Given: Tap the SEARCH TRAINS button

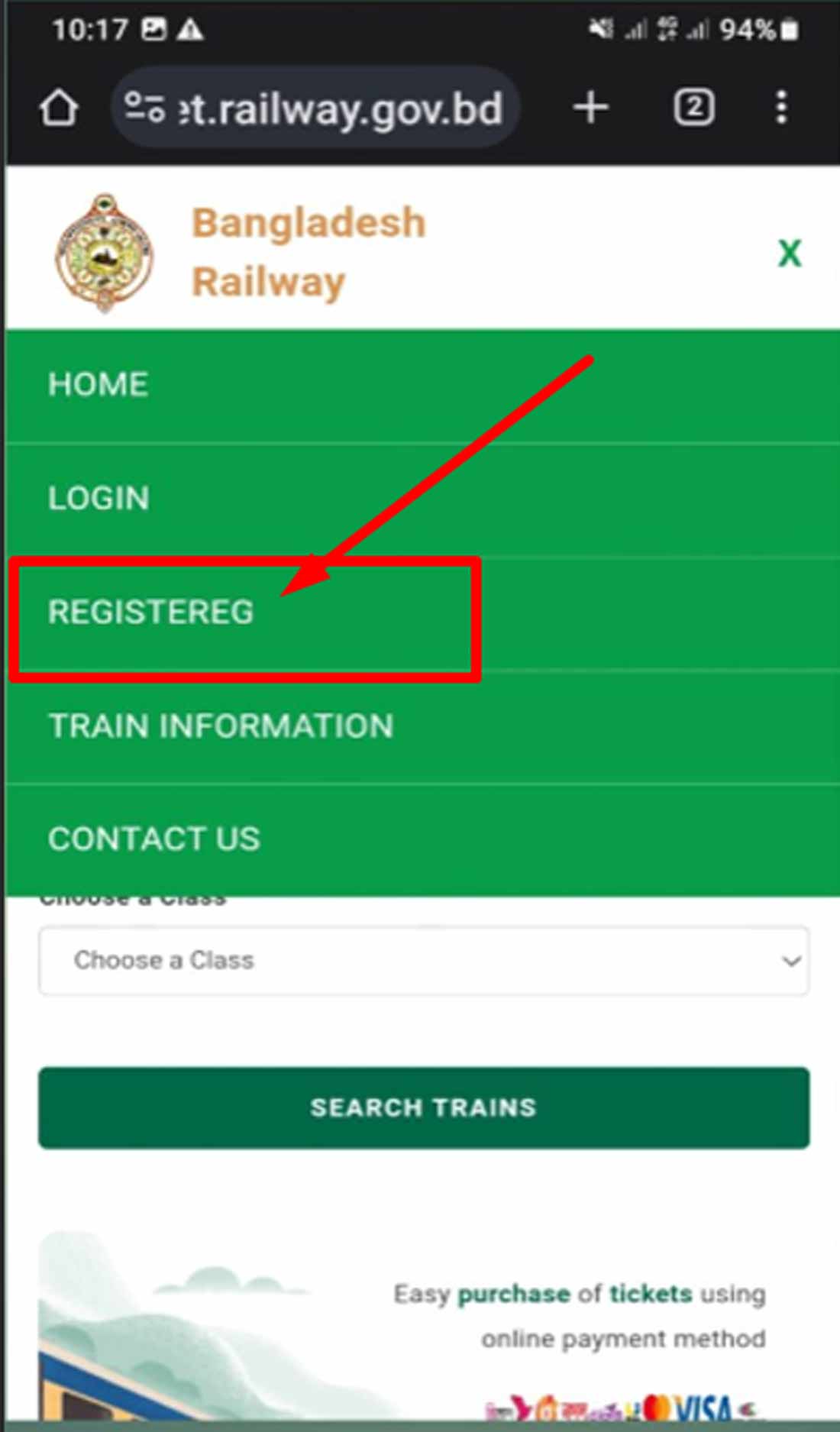Looking at the screenshot, I should pyautogui.click(x=424, y=1107).
